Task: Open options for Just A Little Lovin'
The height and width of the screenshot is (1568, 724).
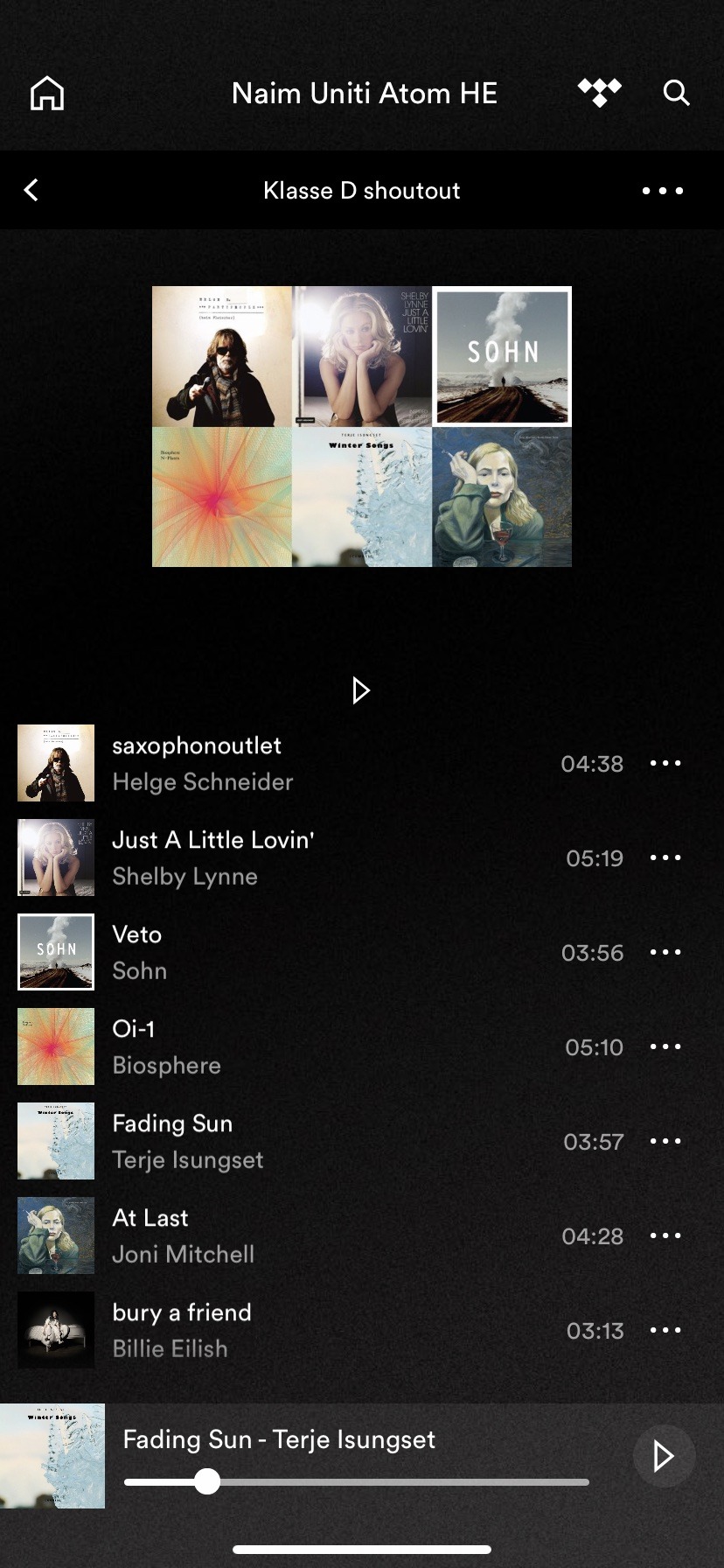Action: 665,857
